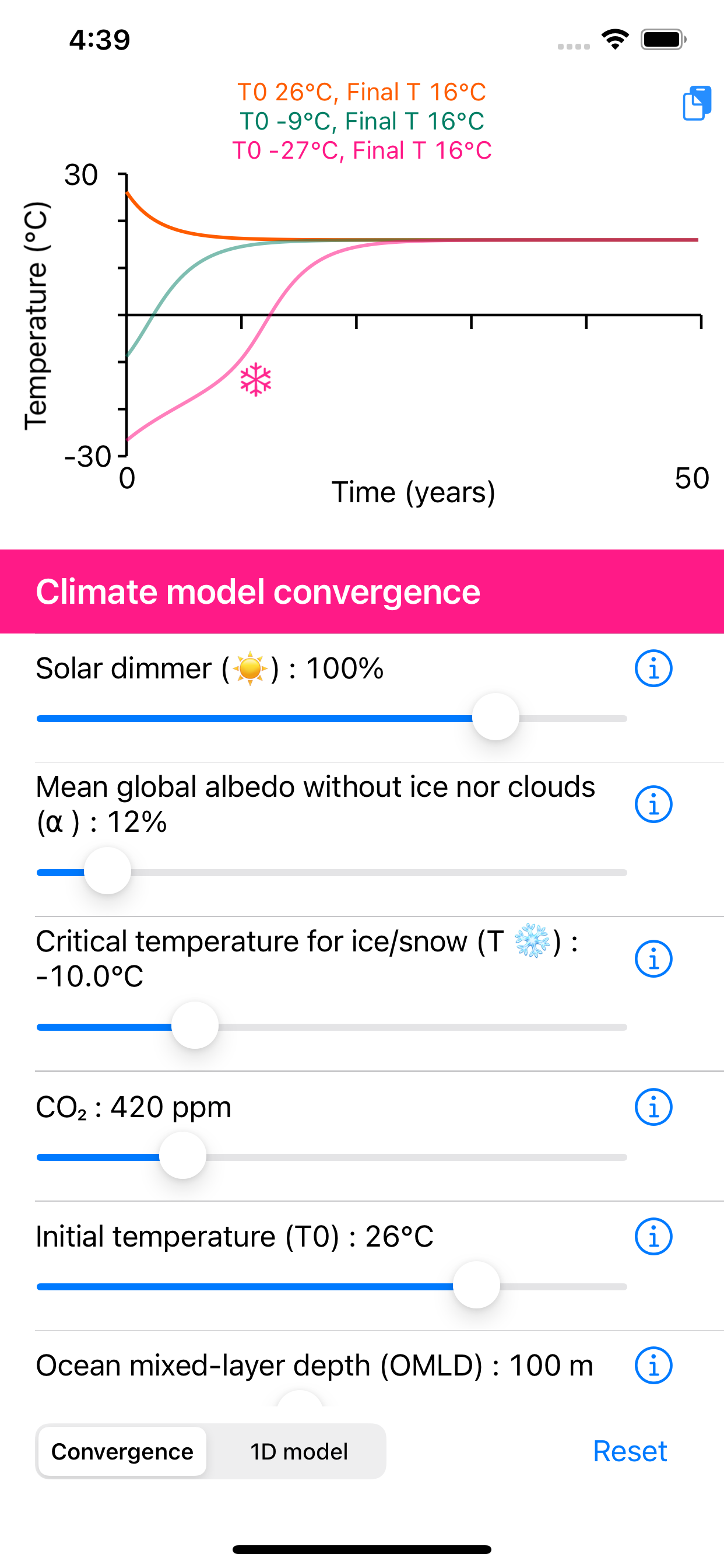Open info for Solar dimmer
Image resolution: width=724 pixels, height=1568 pixels.
[653, 668]
